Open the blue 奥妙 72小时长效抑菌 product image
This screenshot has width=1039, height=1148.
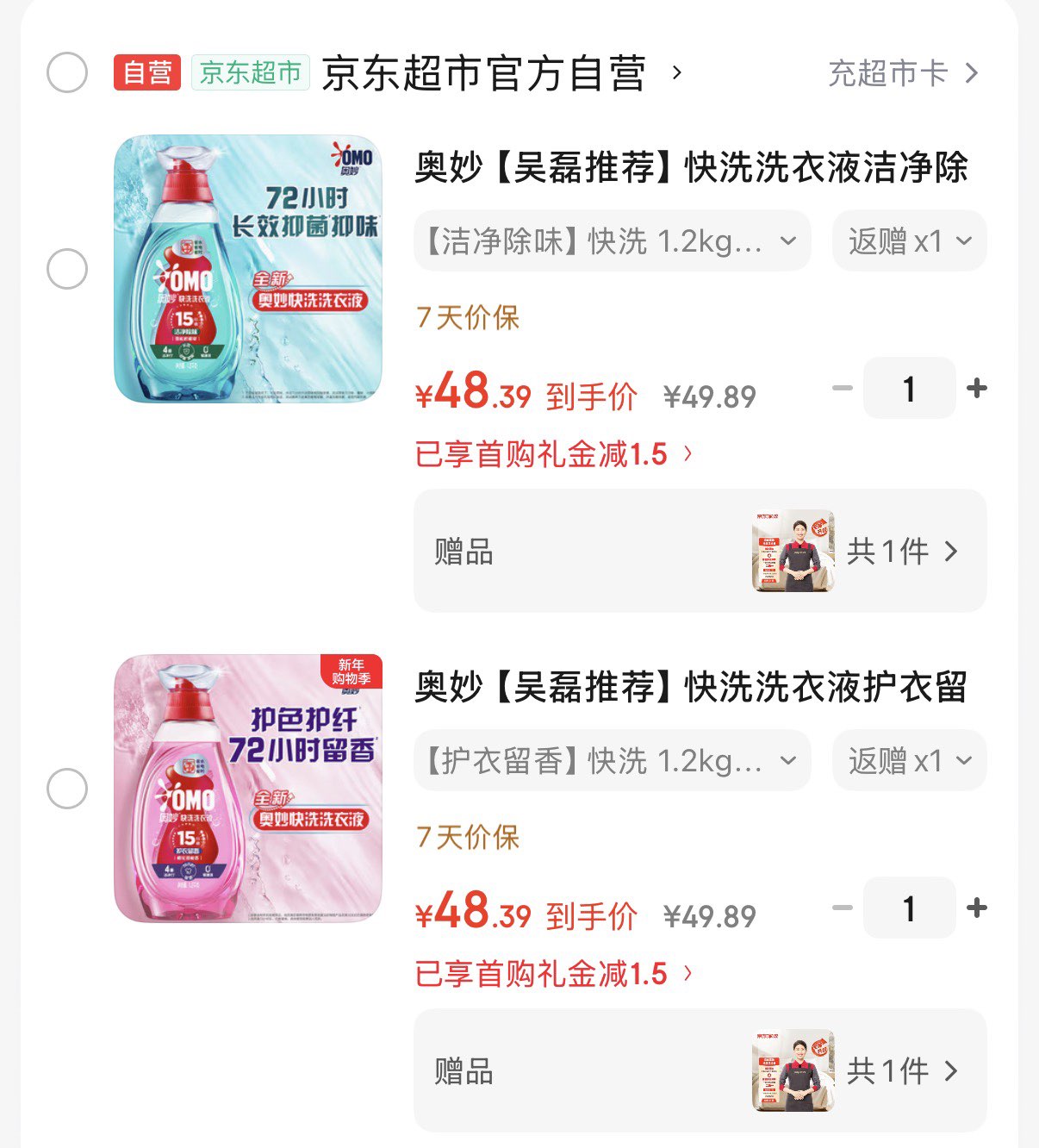tap(248, 269)
